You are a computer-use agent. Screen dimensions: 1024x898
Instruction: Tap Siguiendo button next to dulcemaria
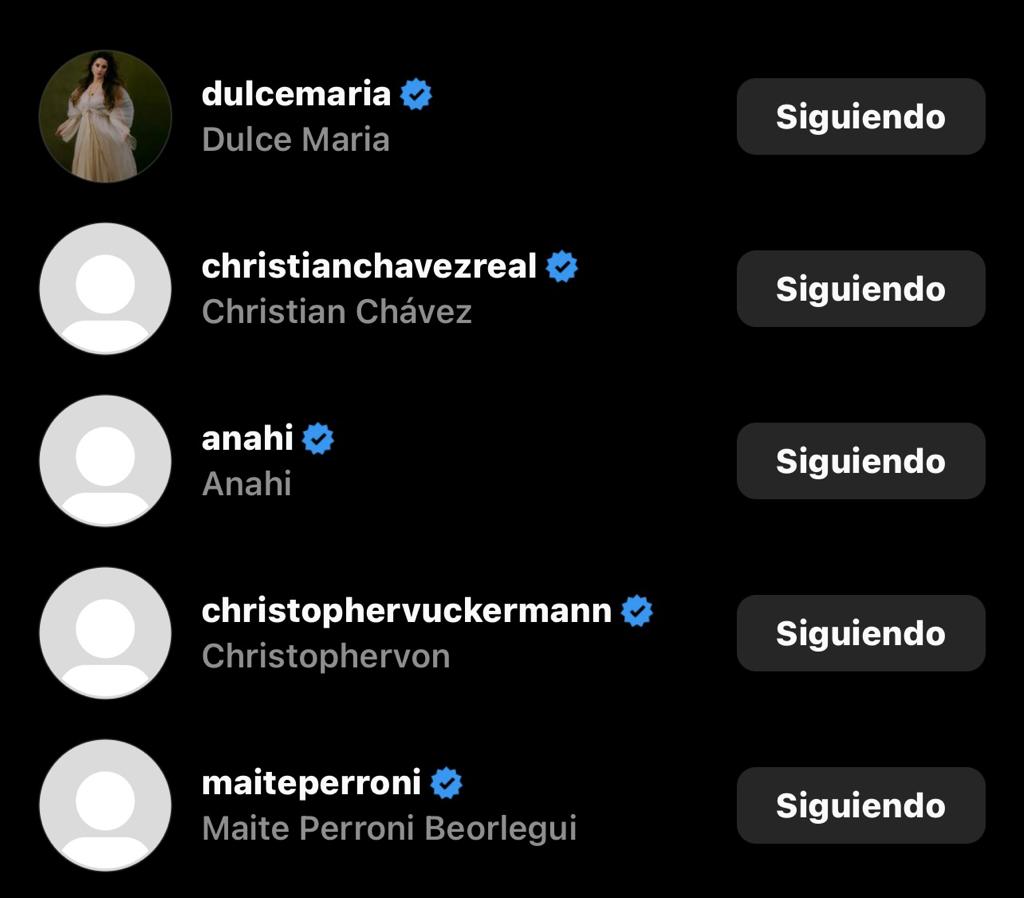[x=860, y=117]
